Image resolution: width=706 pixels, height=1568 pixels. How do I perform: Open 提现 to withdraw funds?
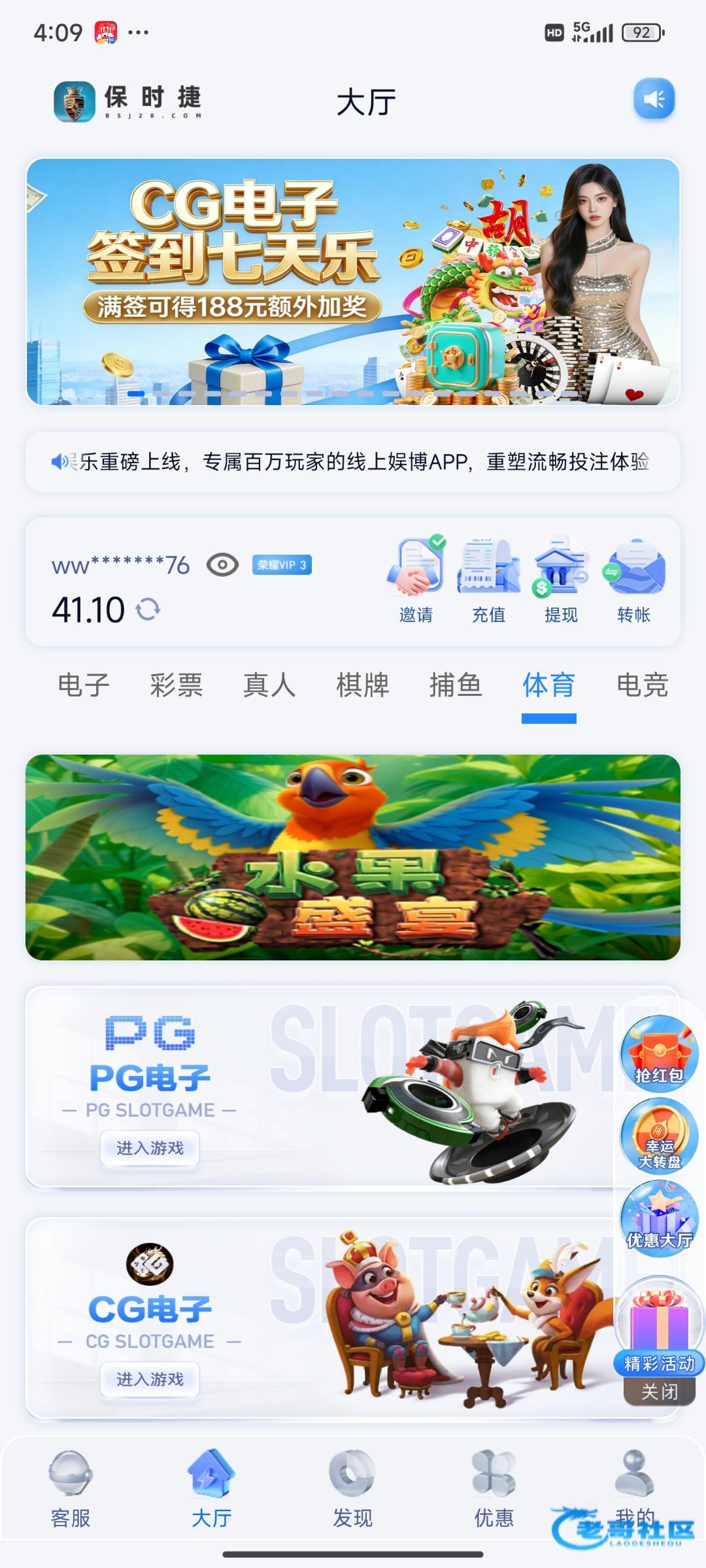561,579
